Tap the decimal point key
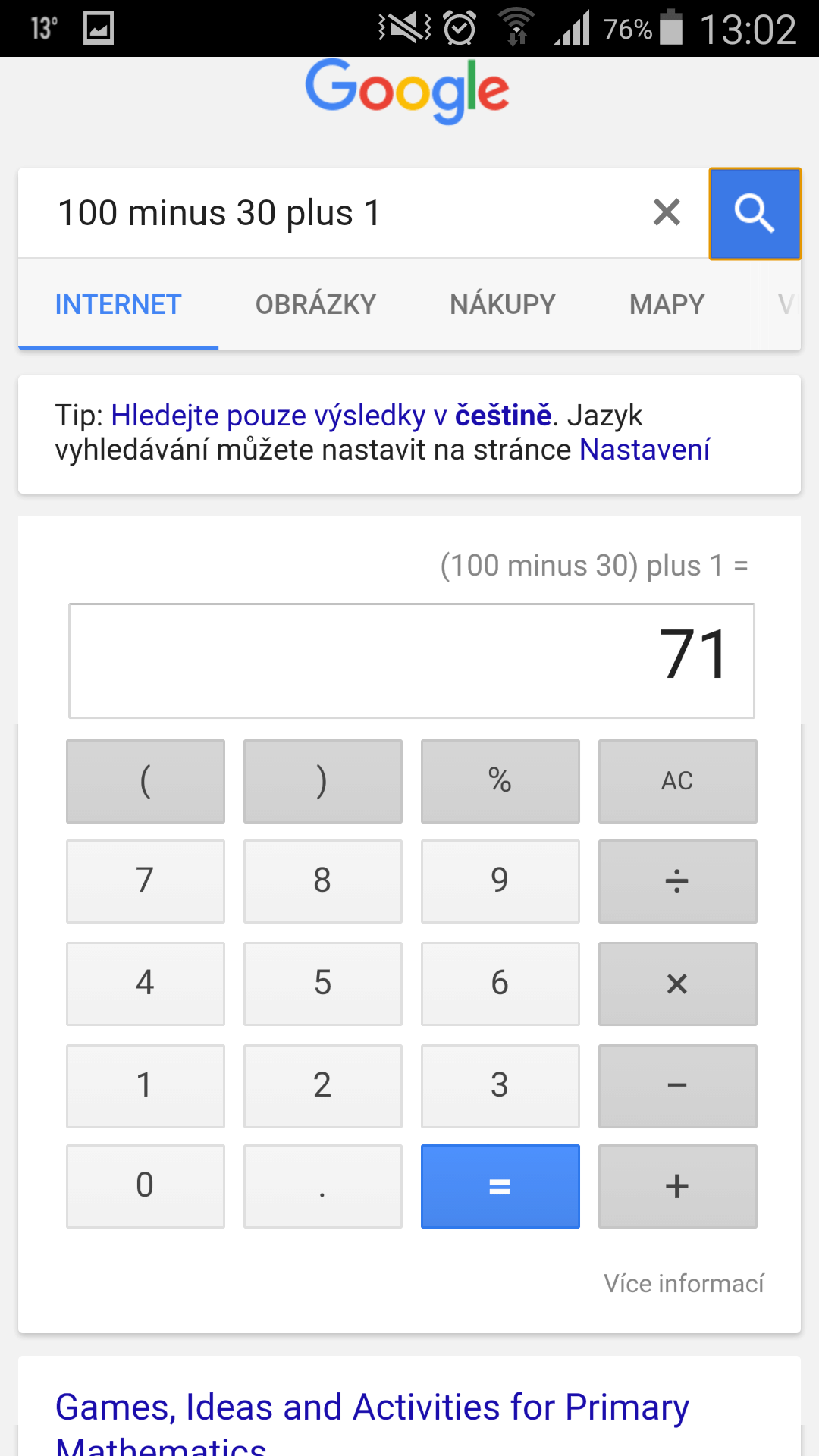 coord(322,1186)
